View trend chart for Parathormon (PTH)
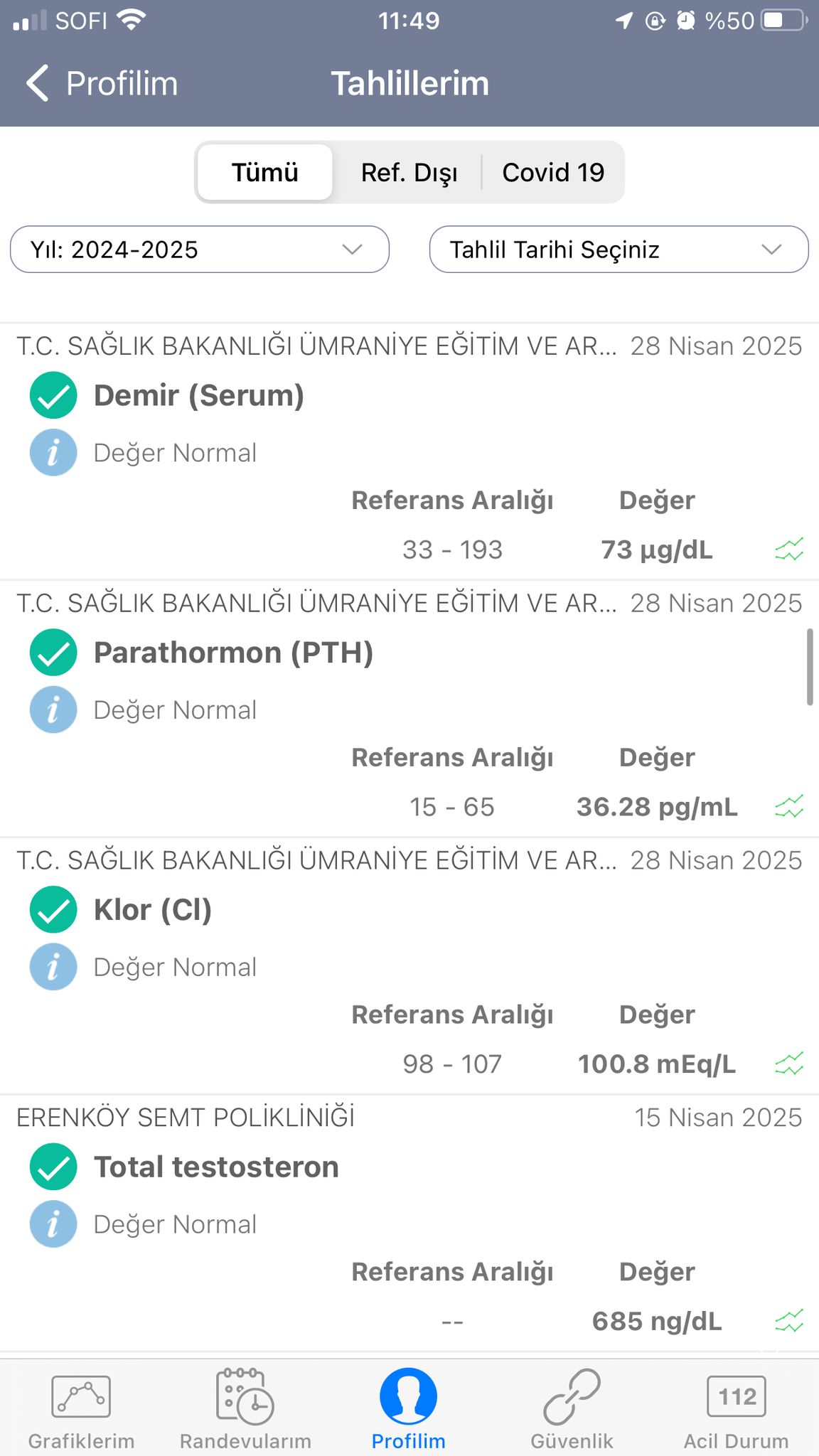Viewport: 819px width, 1456px height. point(789,807)
